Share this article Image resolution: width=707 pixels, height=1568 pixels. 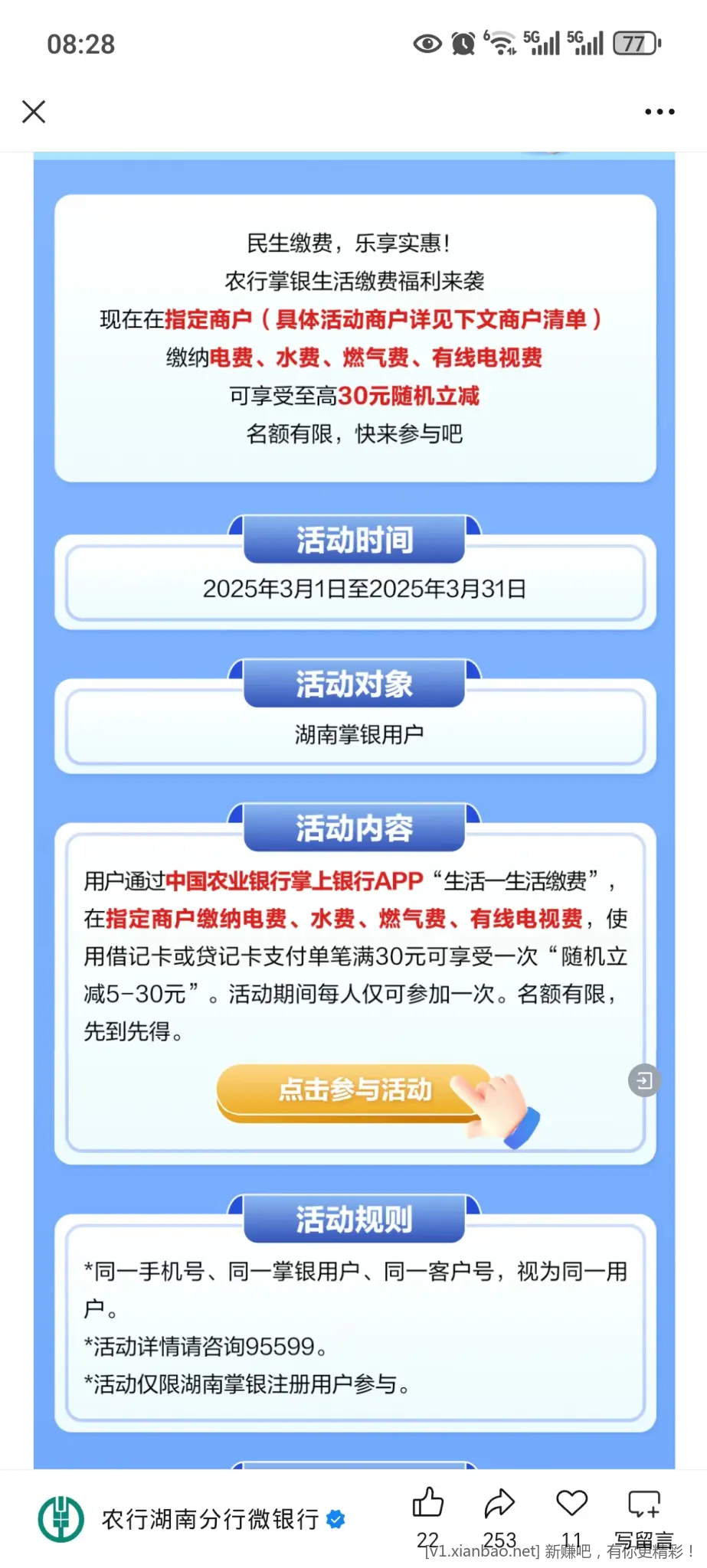click(x=499, y=1504)
